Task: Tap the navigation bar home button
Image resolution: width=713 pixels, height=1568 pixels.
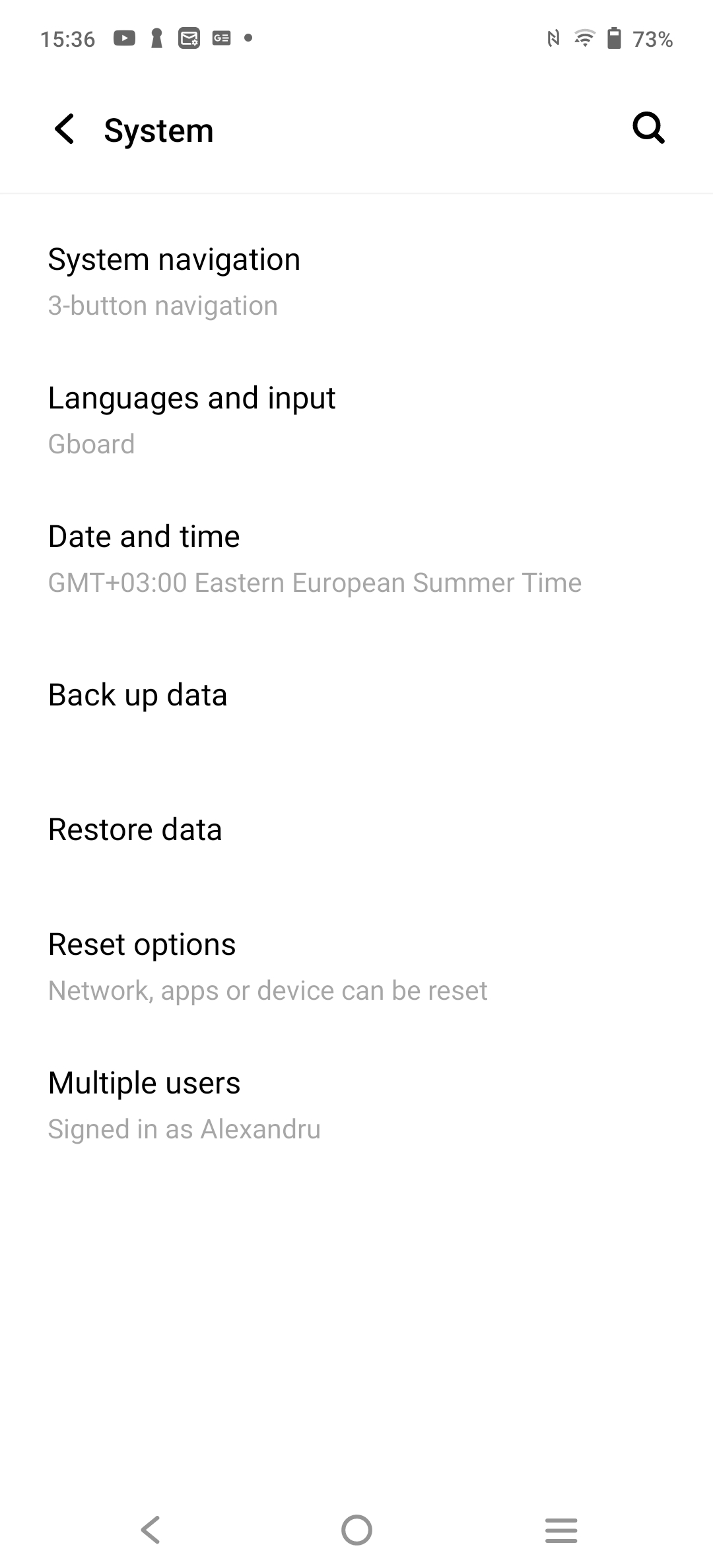Action: coord(356,1530)
